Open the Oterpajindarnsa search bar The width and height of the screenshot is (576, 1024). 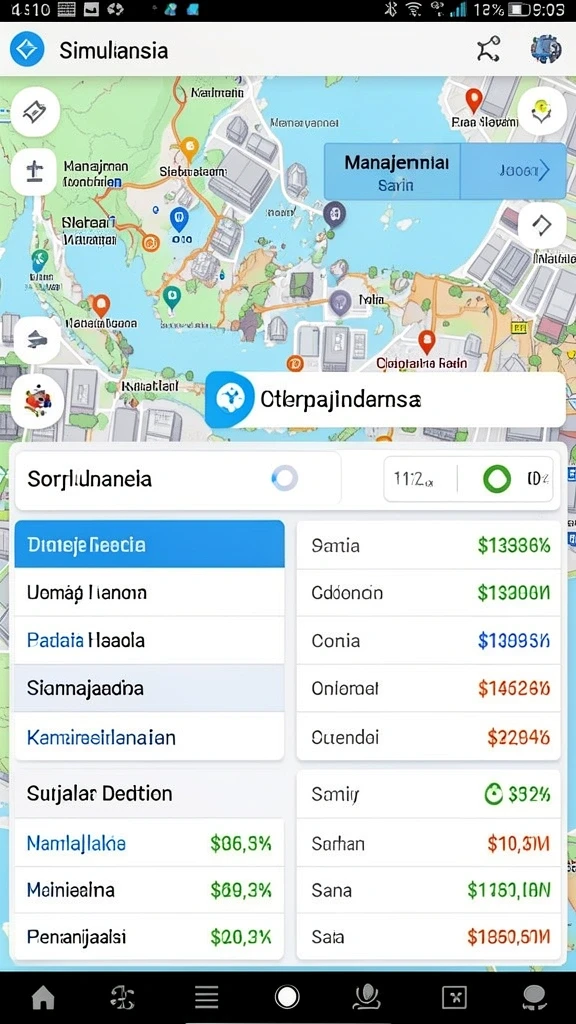(x=385, y=399)
